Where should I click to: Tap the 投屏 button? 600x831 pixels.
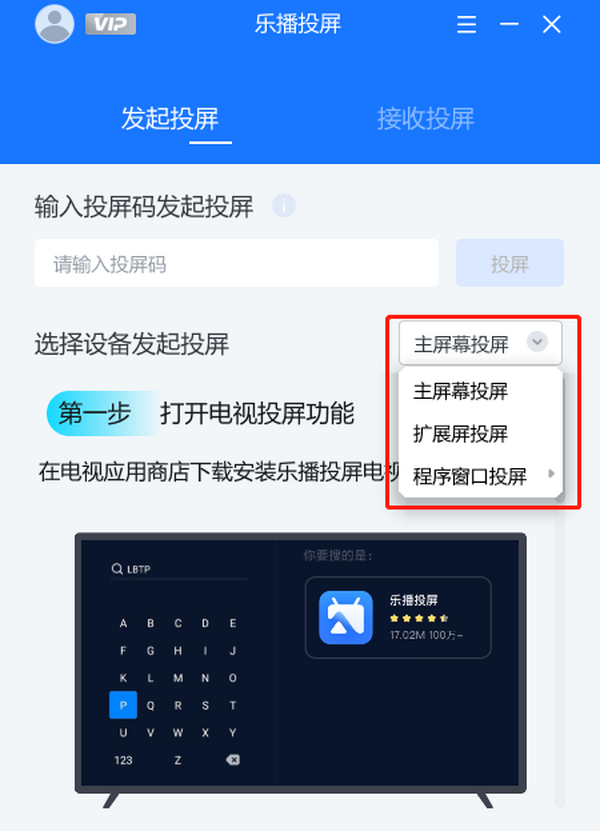[509, 264]
